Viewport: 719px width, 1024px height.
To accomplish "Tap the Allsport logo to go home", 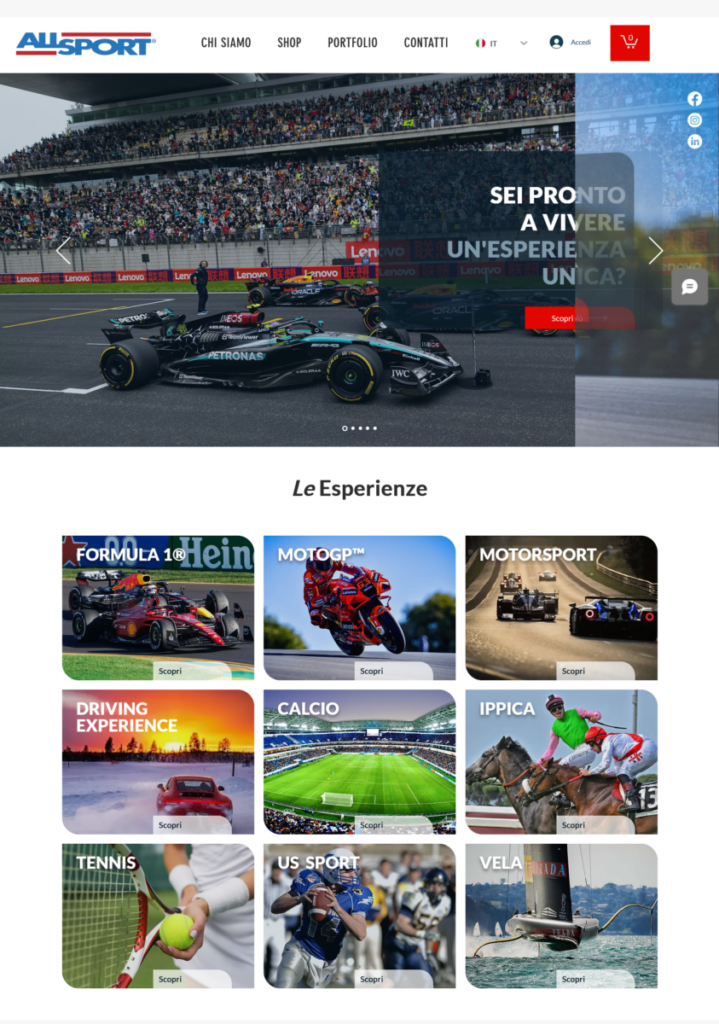I will pyautogui.click(x=85, y=43).
